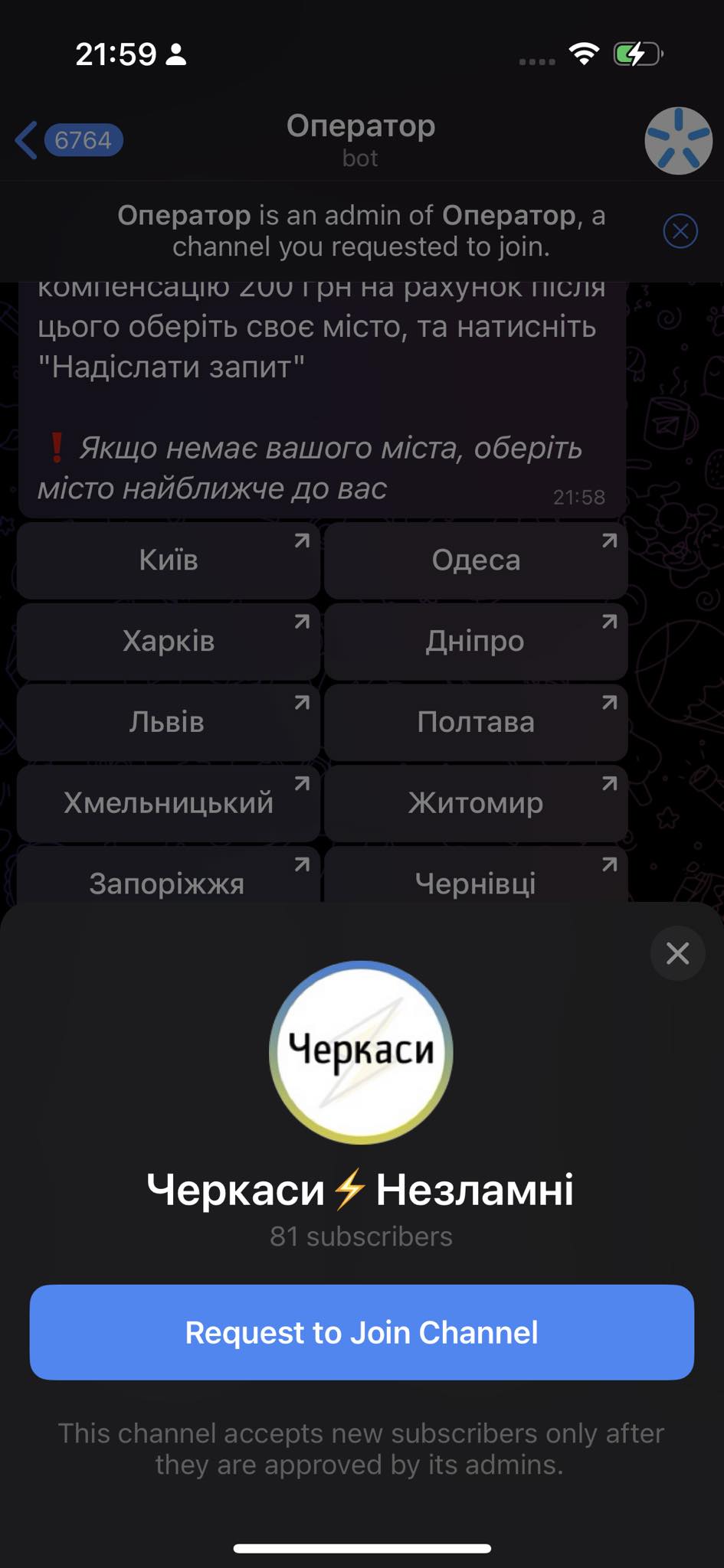724x1568 pixels.
Task: Close the channel join sheet
Action: pyautogui.click(x=677, y=953)
